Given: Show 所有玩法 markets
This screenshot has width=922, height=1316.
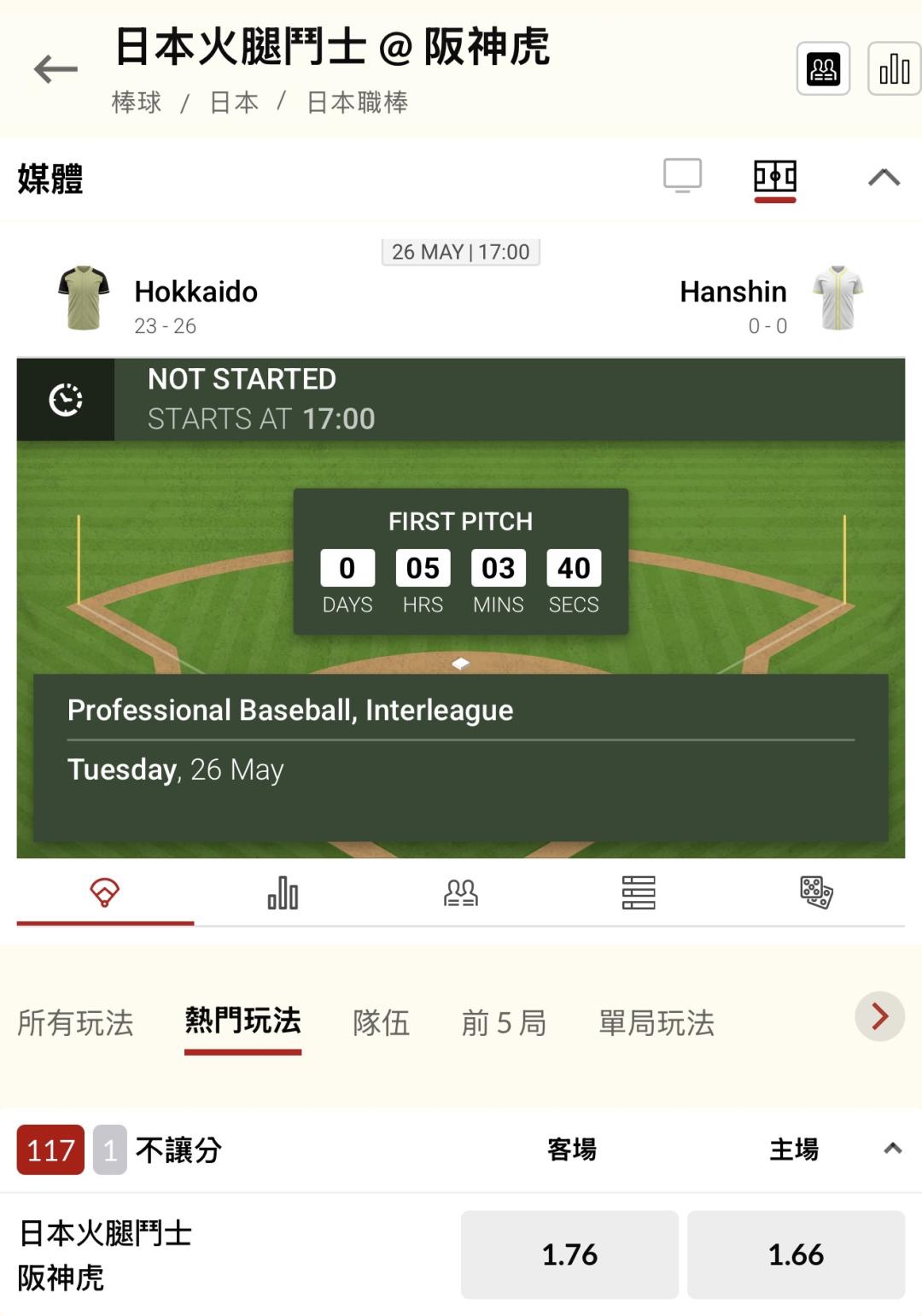Looking at the screenshot, I should pyautogui.click(x=75, y=1022).
